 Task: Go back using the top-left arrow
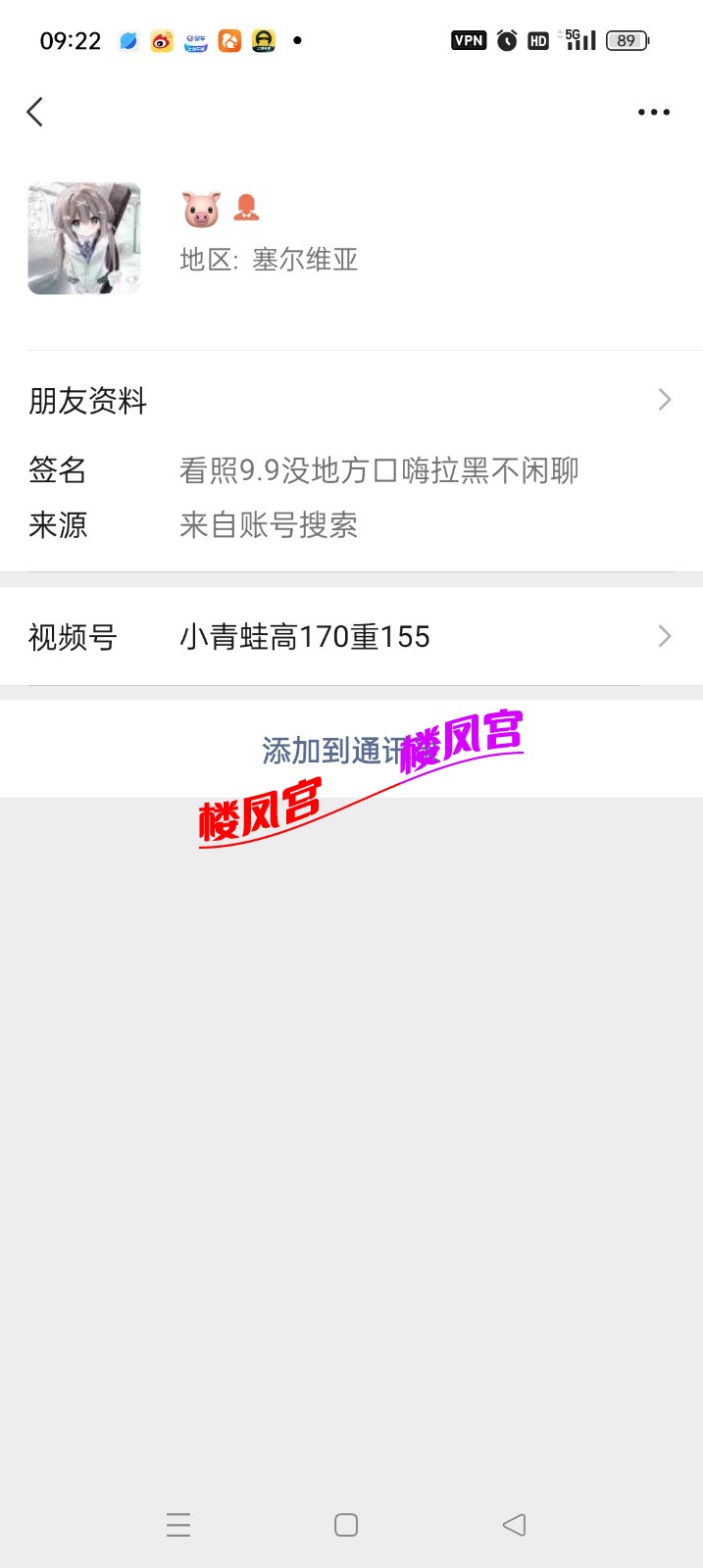click(35, 112)
